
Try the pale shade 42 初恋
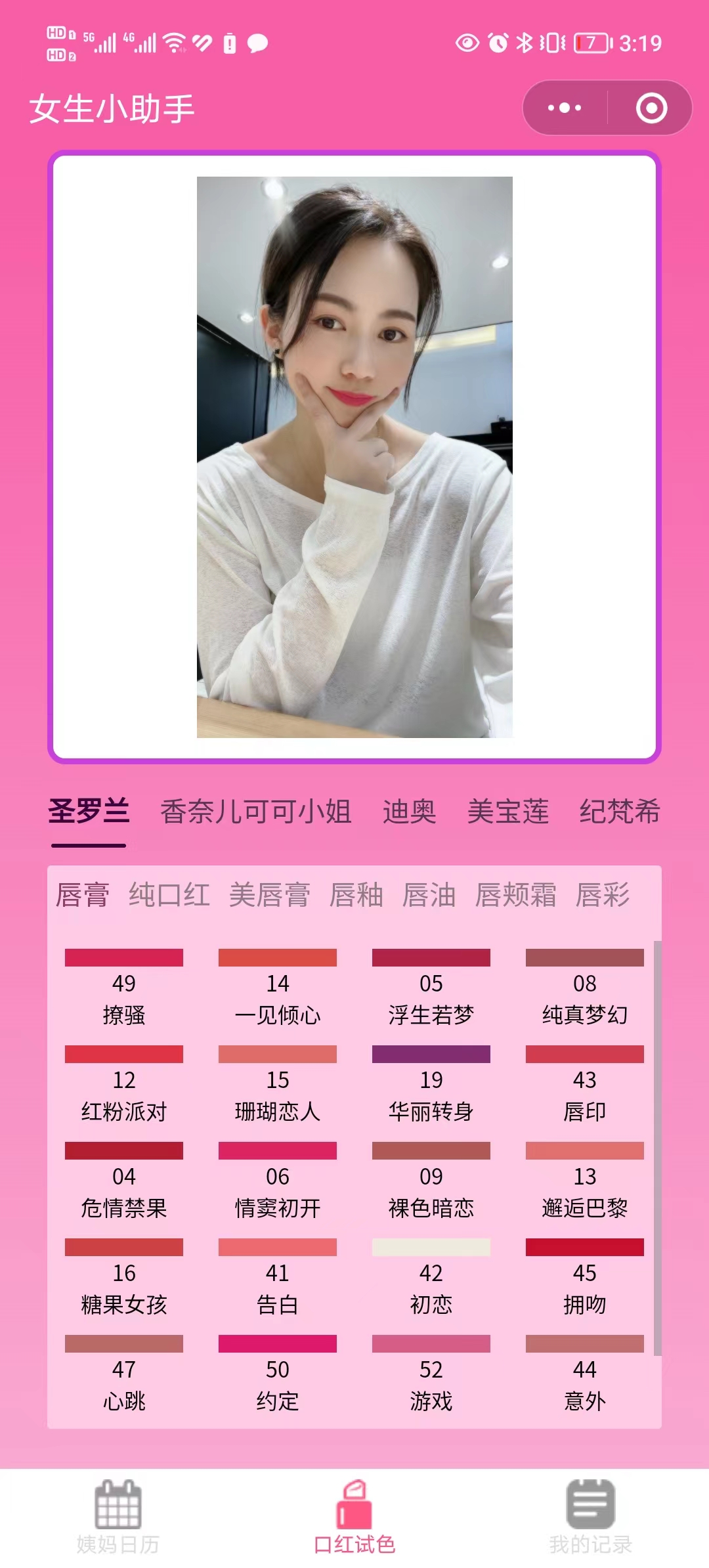[431, 1274]
